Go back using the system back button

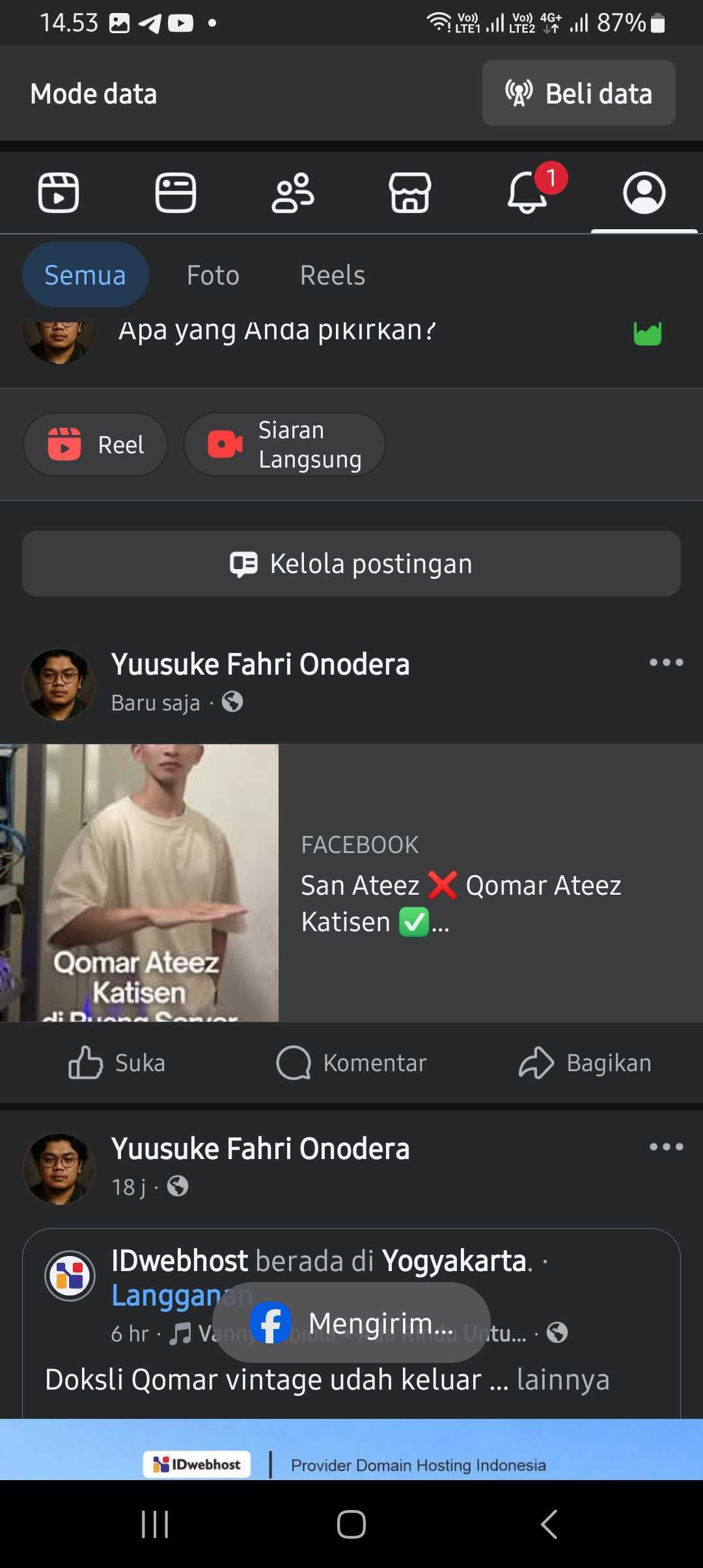coord(549,1524)
